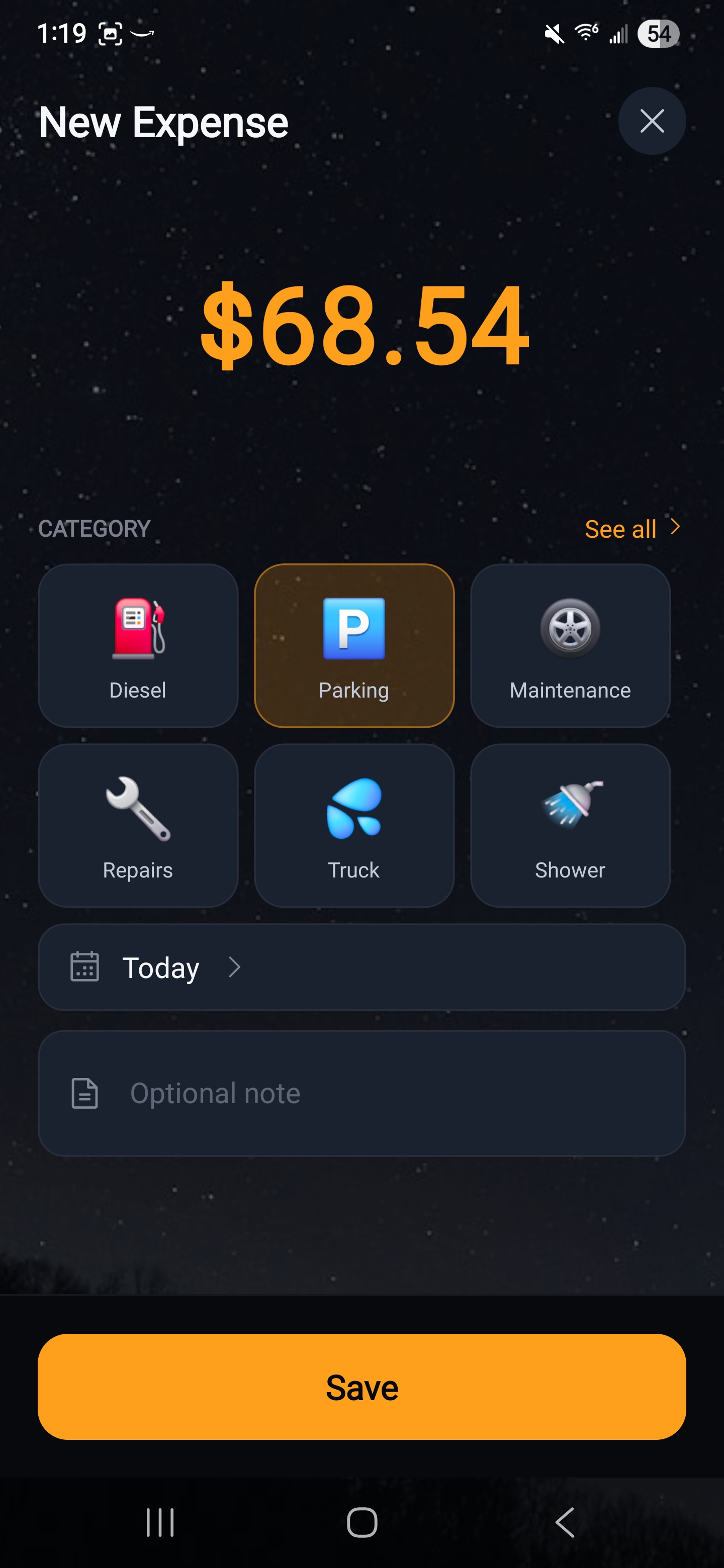Open the New Expense close dialog
The image size is (724, 1568).
[x=652, y=121]
